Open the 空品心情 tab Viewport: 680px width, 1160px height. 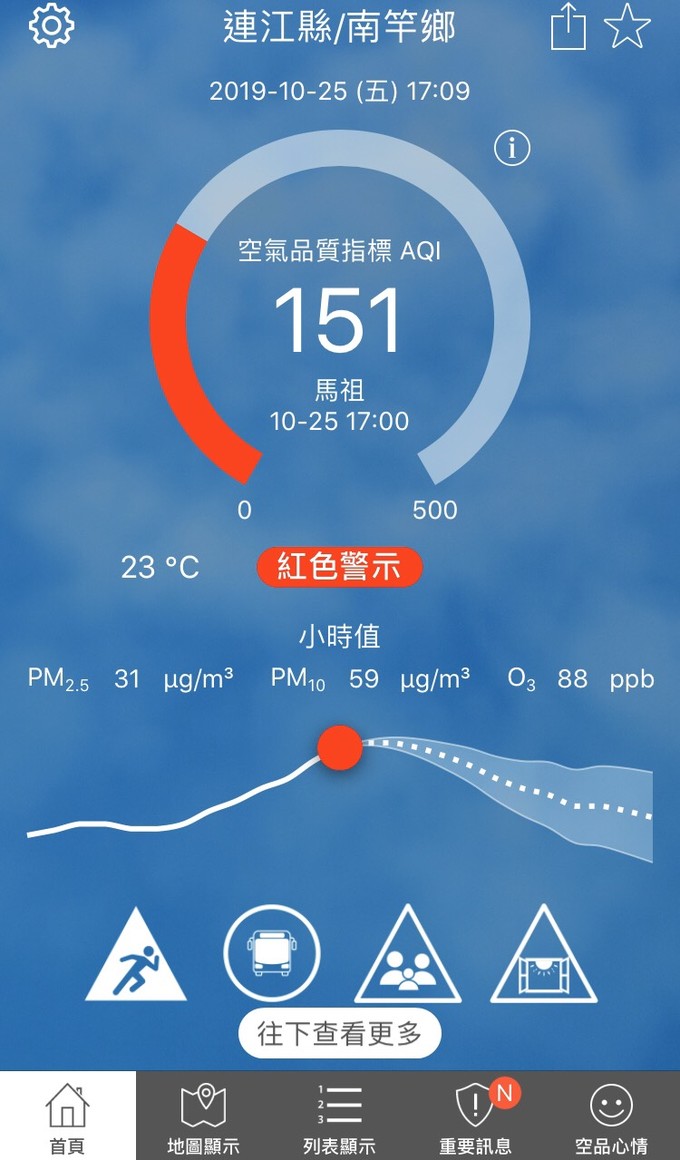coord(611,1116)
